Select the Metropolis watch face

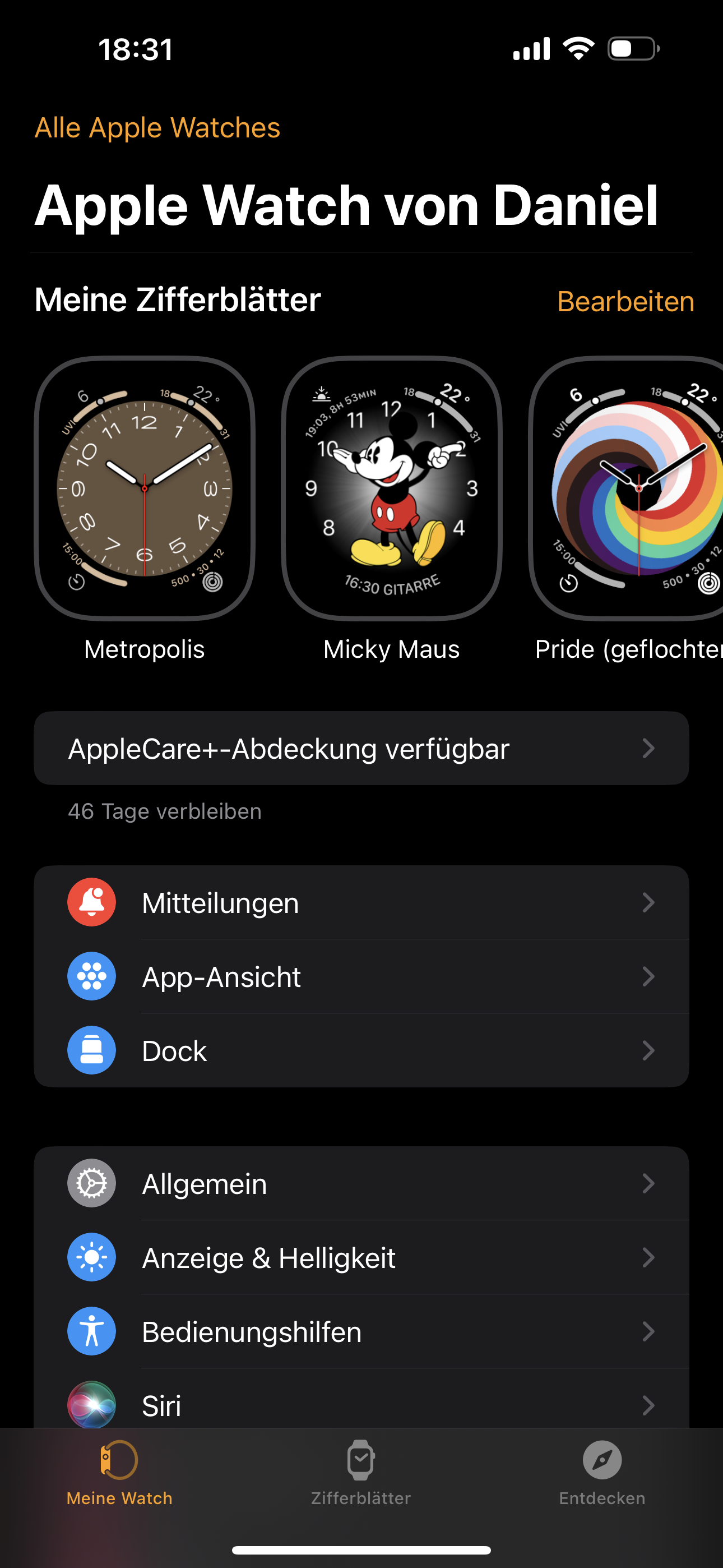[x=144, y=488]
